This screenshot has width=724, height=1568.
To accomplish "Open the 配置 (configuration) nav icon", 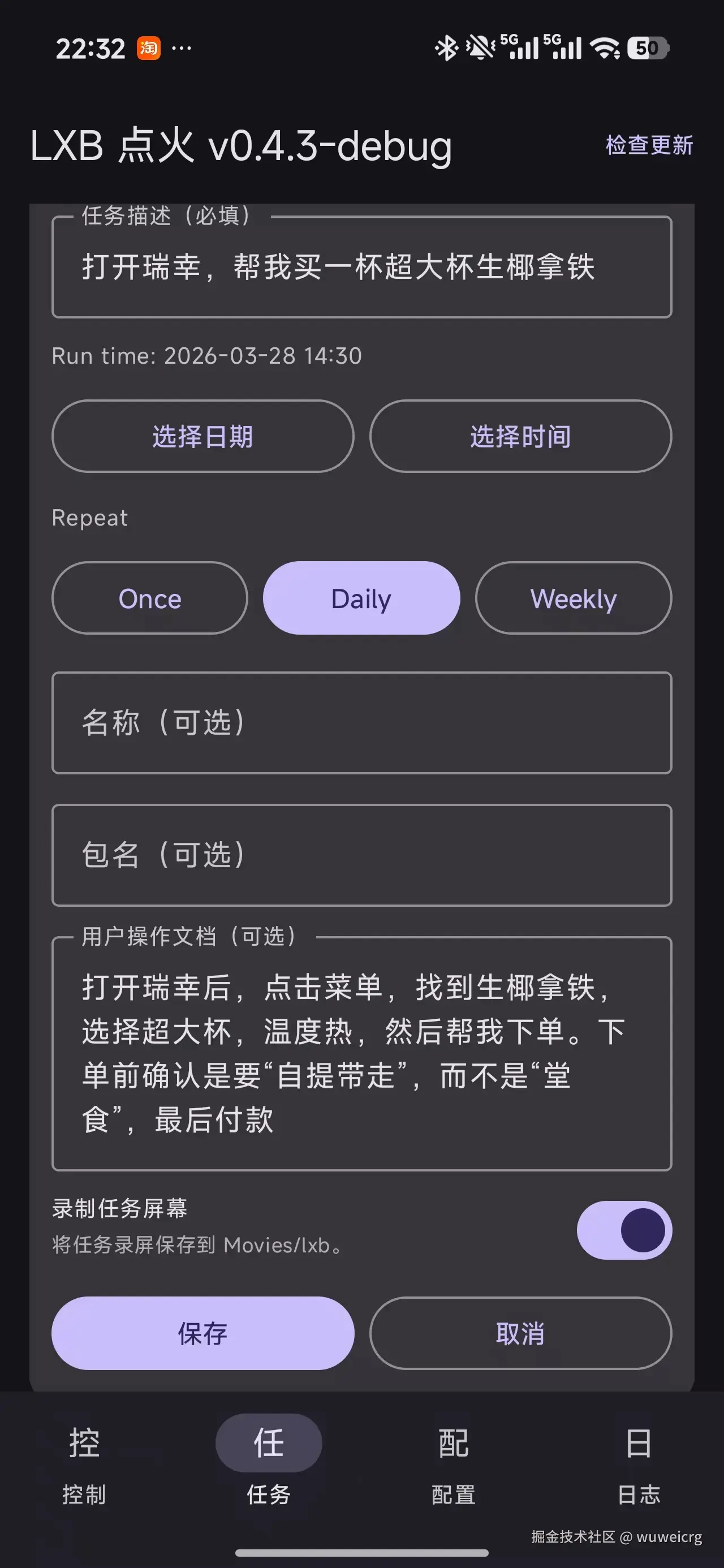I will coord(454,1442).
